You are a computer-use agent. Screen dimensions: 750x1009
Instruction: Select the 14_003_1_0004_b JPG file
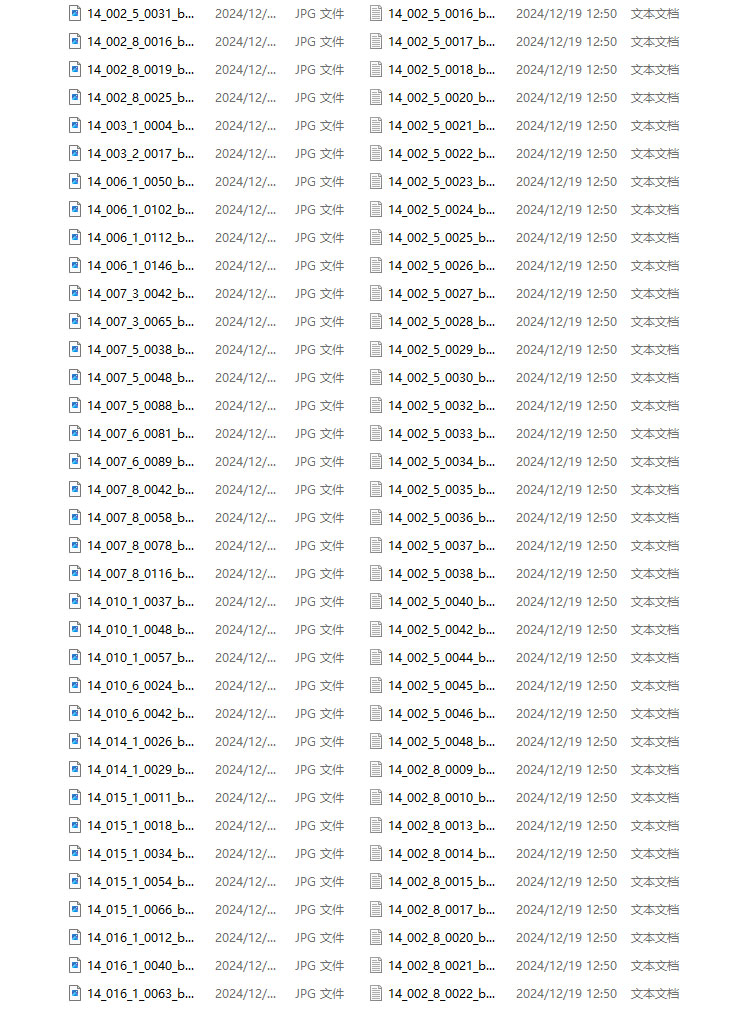point(140,126)
